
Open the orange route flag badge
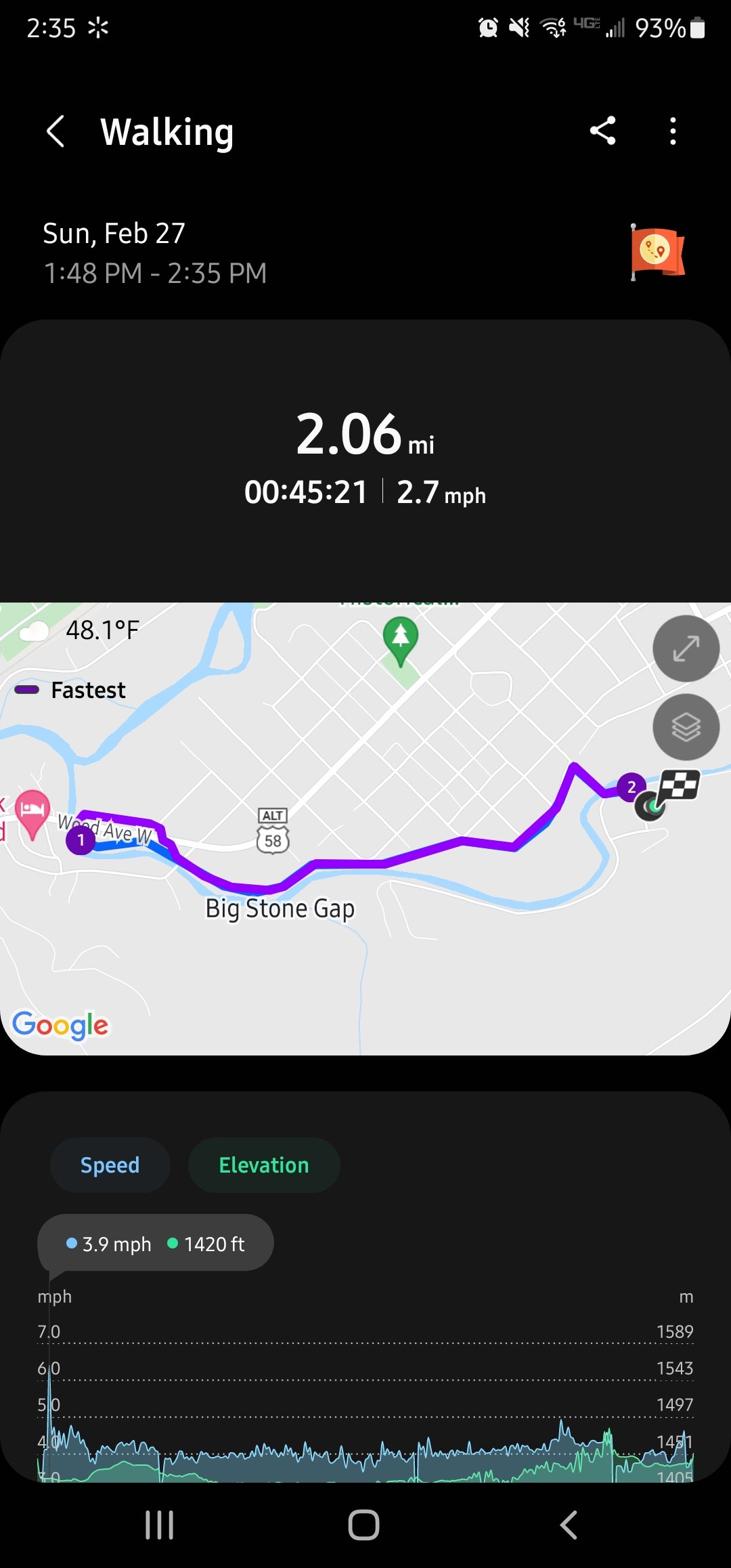tap(657, 253)
